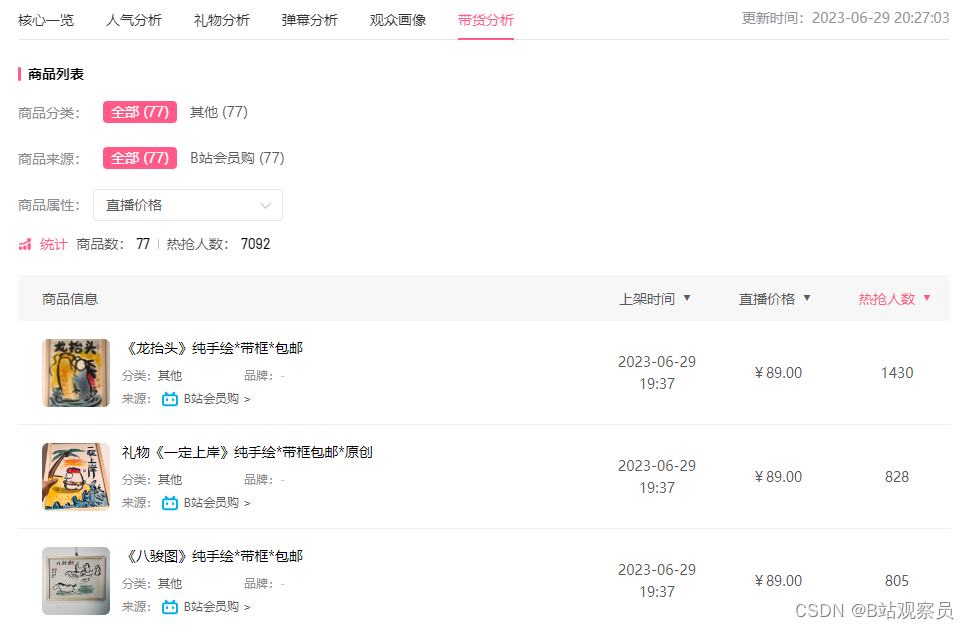Filter category by 其他 (77)
The image size is (969, 629).
click(x=219, y=112)
